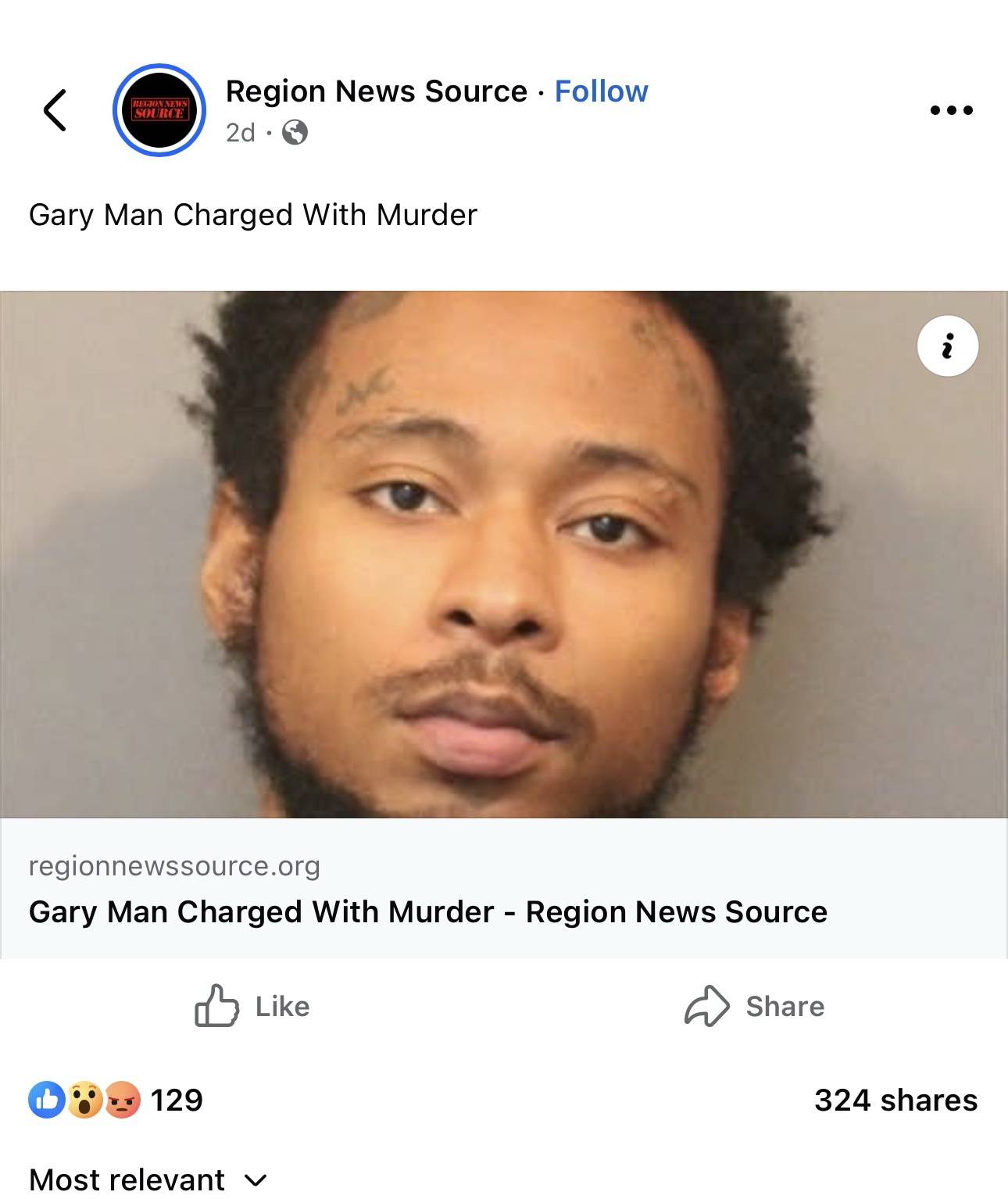The image size is (1008, 1199).
Task: View the 129 reactions list
Action: click(x=116, y=1101)
